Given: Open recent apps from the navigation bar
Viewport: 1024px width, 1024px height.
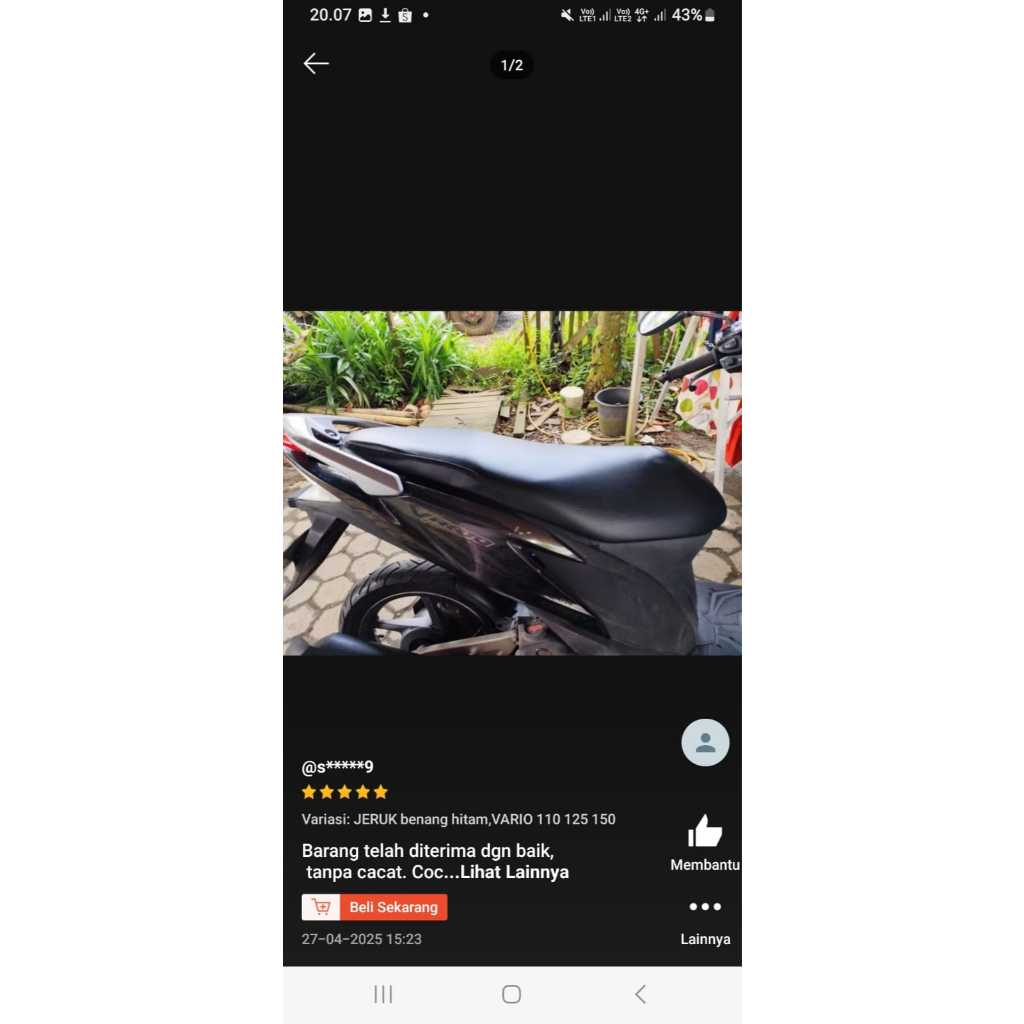Looking at the screenshot, I should [x=383, y=994].
